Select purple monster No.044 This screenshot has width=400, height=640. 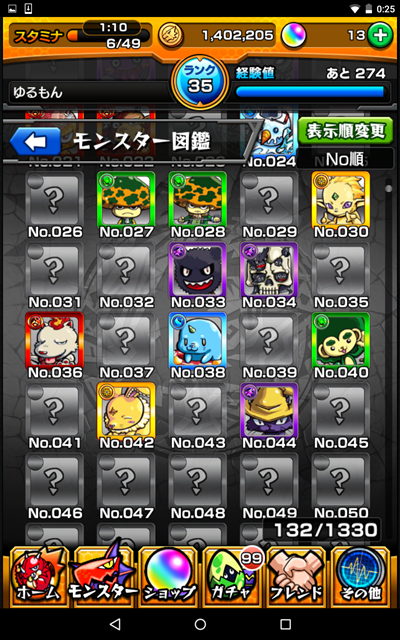[269, 411]
